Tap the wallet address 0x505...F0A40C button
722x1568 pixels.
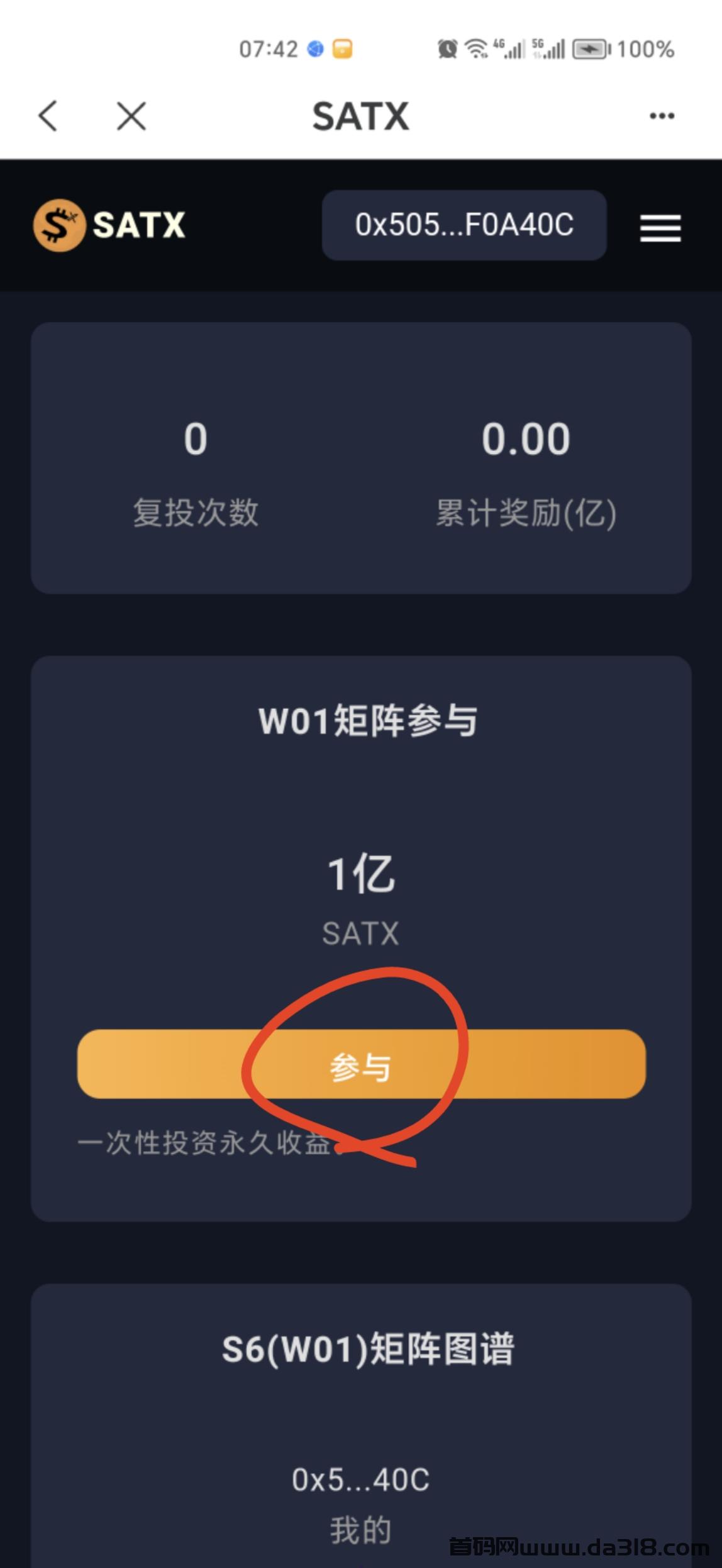pyautogui.click(x=464, y=225)
